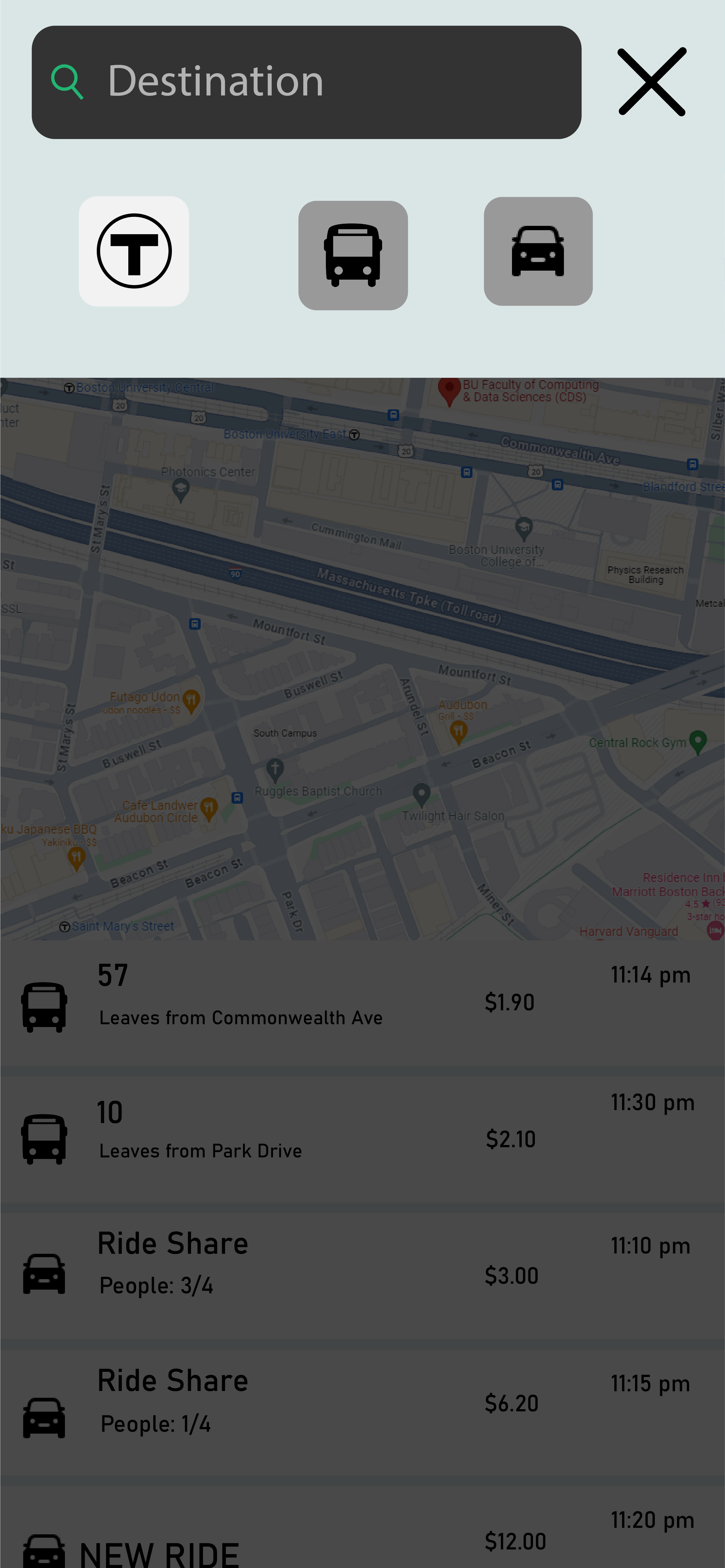Enable the car transportation mode

tap(538, 251)
